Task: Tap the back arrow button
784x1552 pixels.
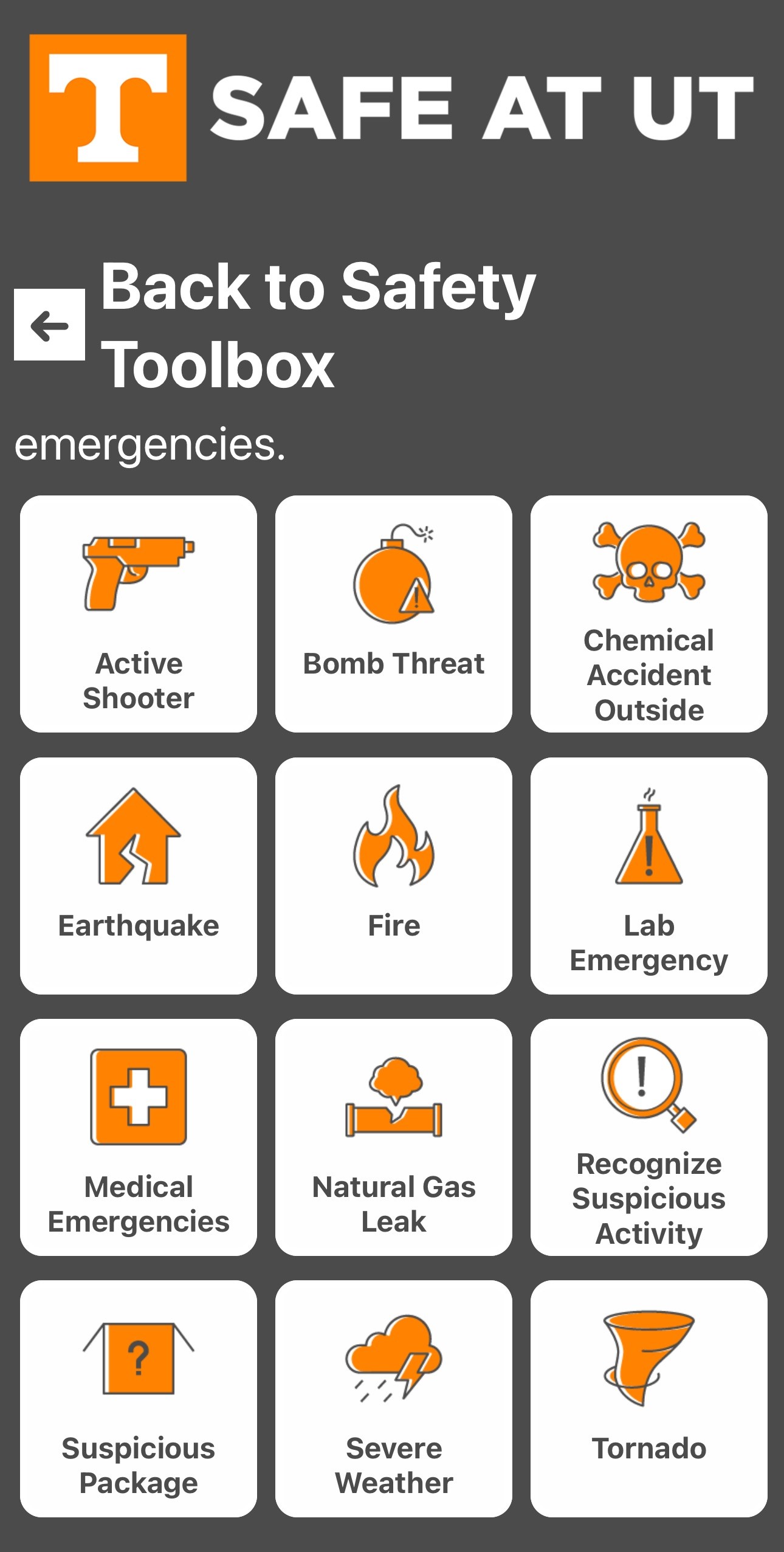Action: coord(49,325)
